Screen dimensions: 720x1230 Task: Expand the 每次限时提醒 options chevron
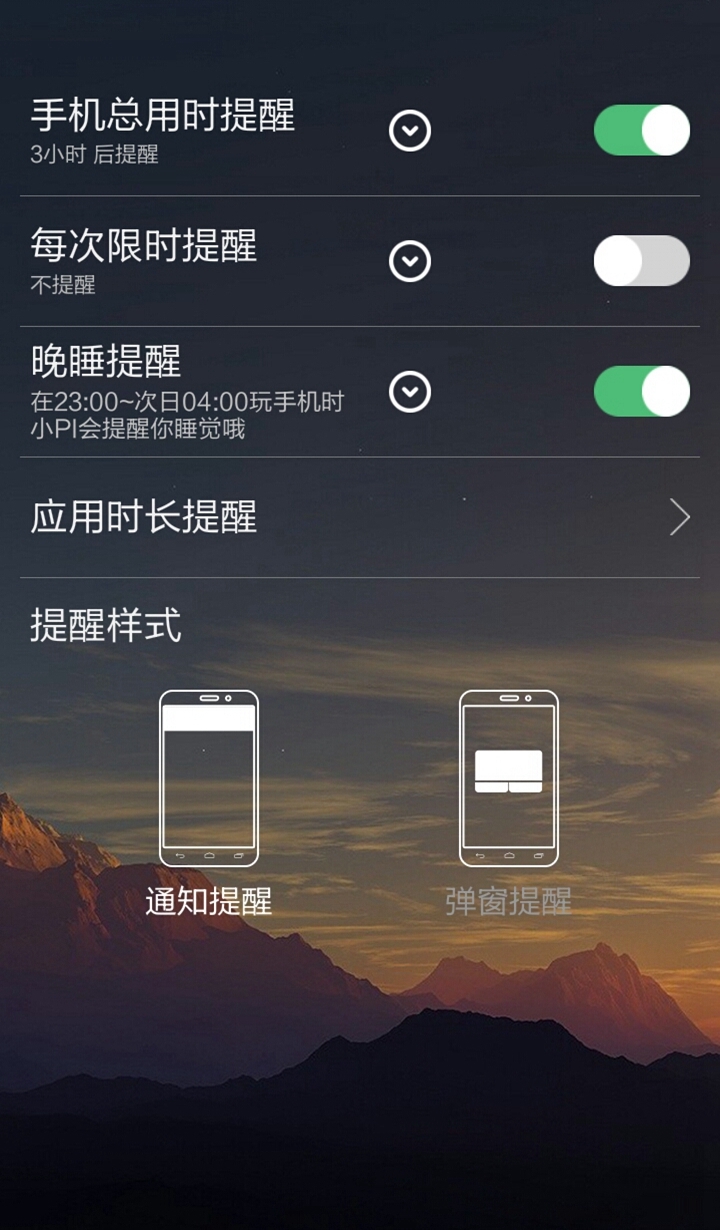(409, 261)
